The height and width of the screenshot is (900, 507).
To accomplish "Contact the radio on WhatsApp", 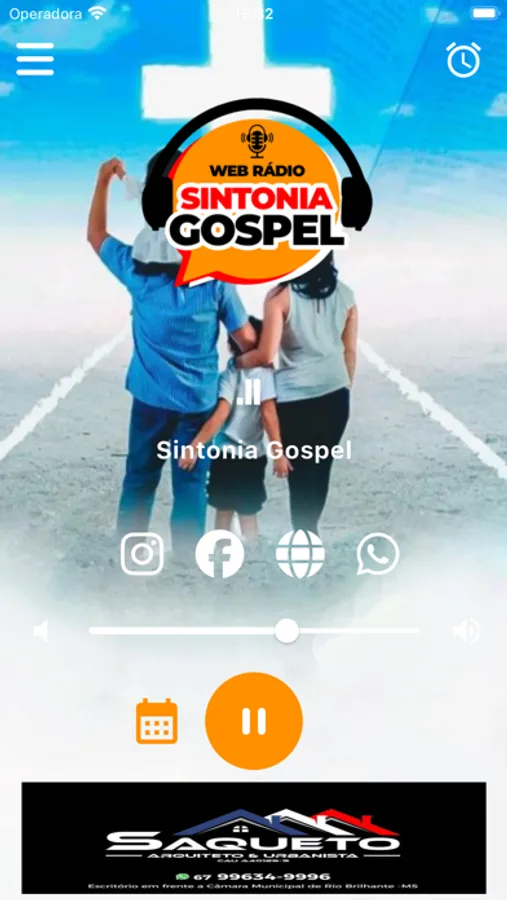I will [x=378, y=554].
